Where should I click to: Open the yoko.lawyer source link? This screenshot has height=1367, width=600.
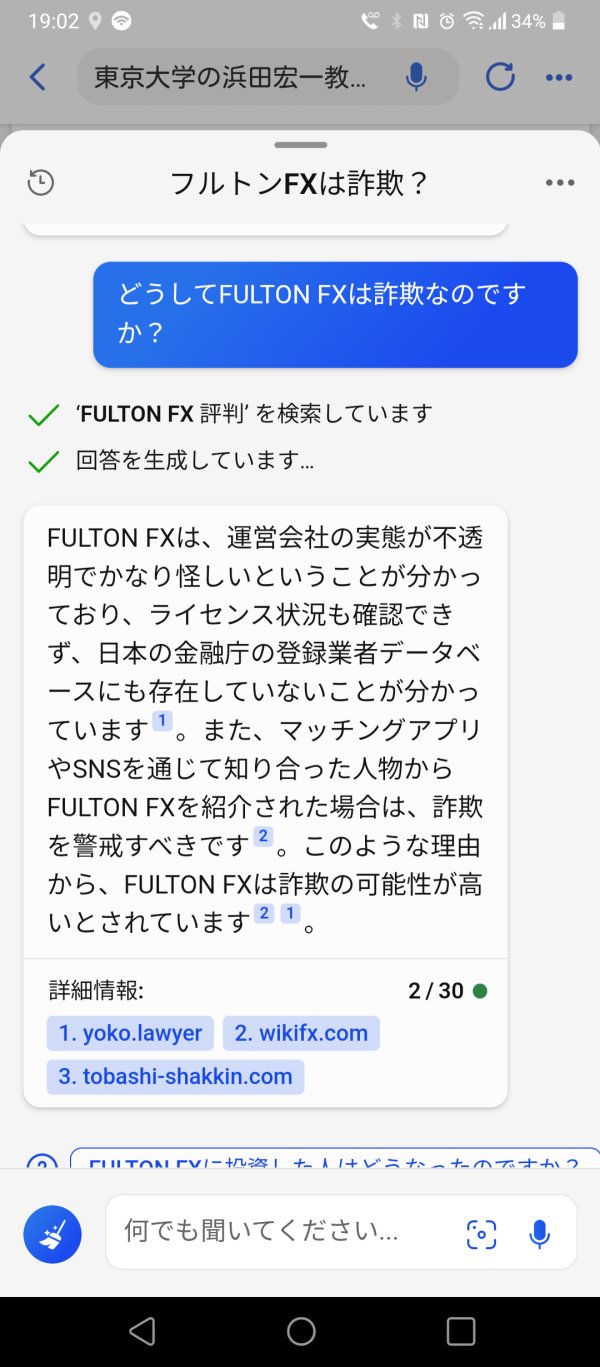(x=130, y=1033)
